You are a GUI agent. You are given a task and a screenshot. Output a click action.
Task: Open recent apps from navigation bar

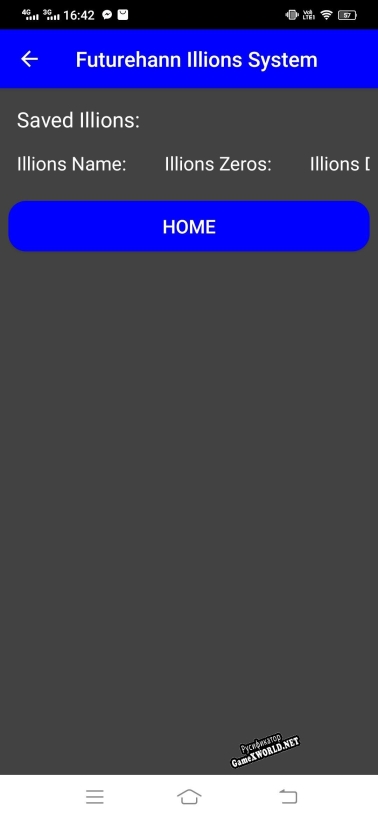tap(94, 797)
